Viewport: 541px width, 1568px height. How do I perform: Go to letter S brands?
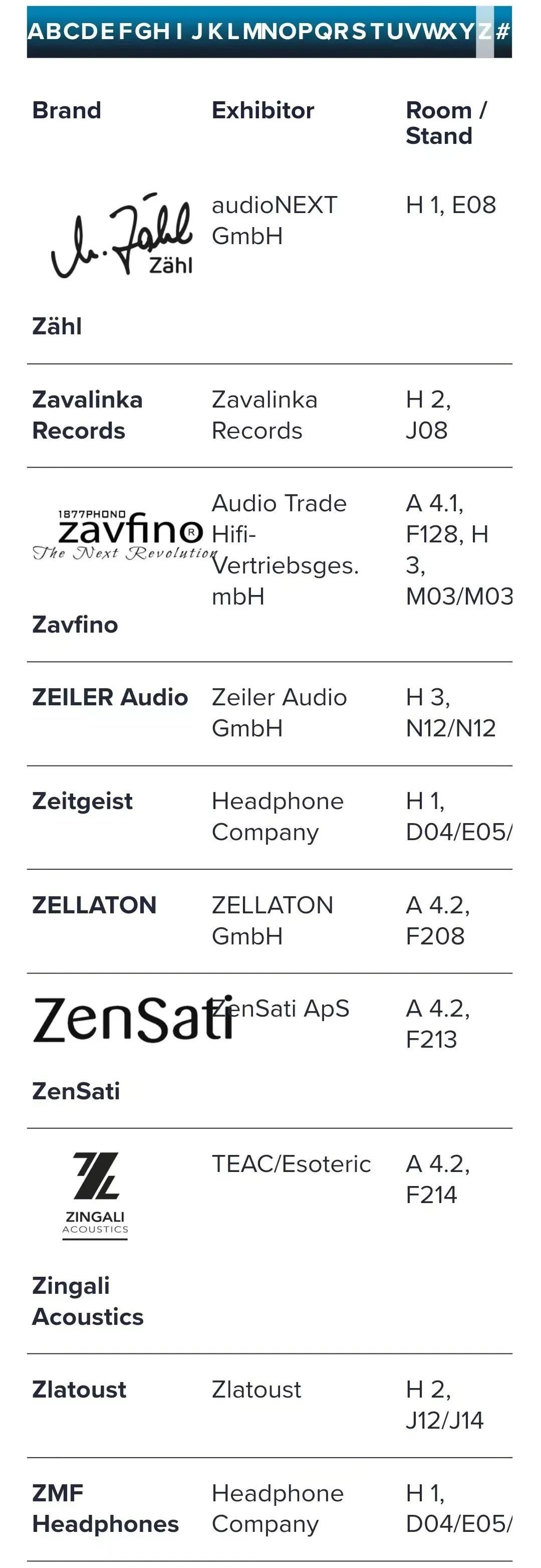(x=359, y=31)
